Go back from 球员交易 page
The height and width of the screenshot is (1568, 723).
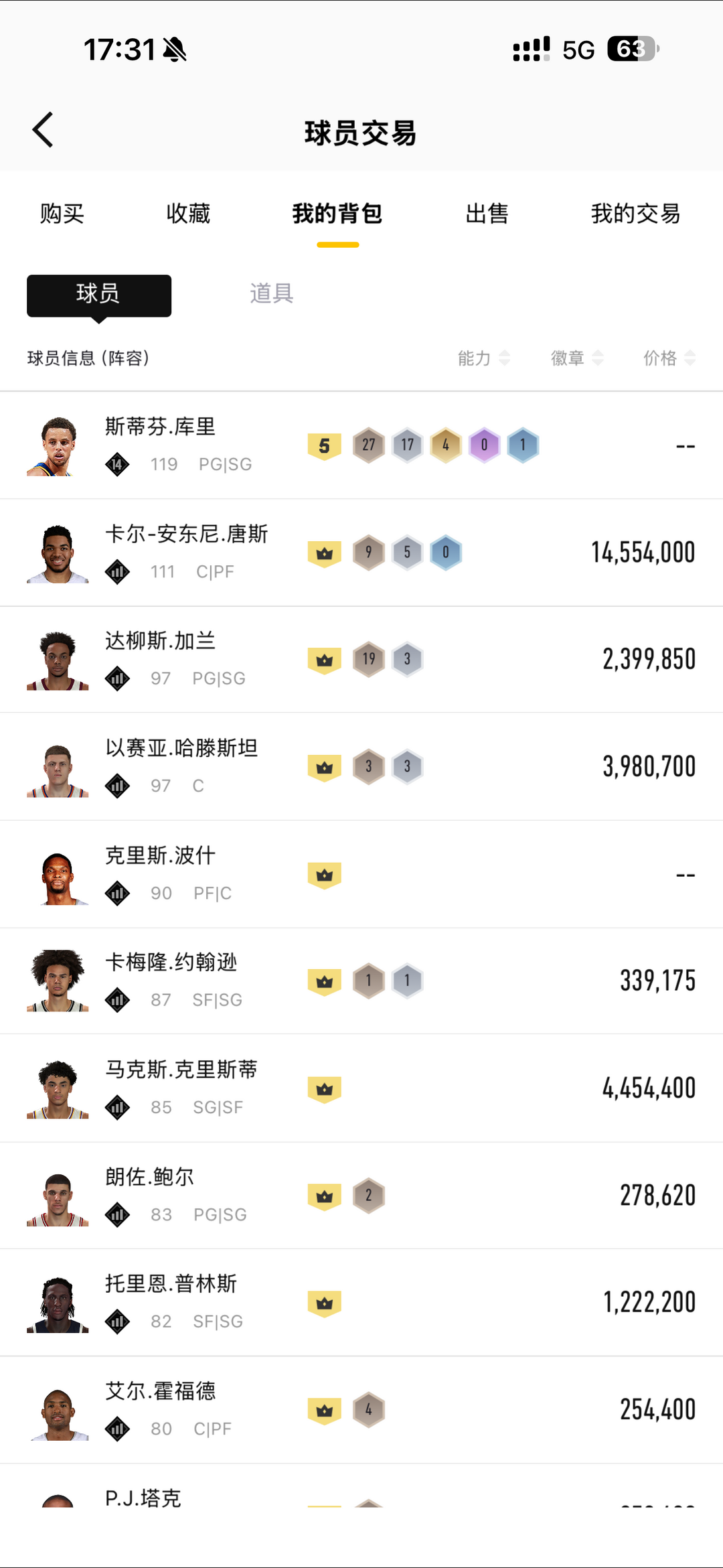(x=43, y=130)
